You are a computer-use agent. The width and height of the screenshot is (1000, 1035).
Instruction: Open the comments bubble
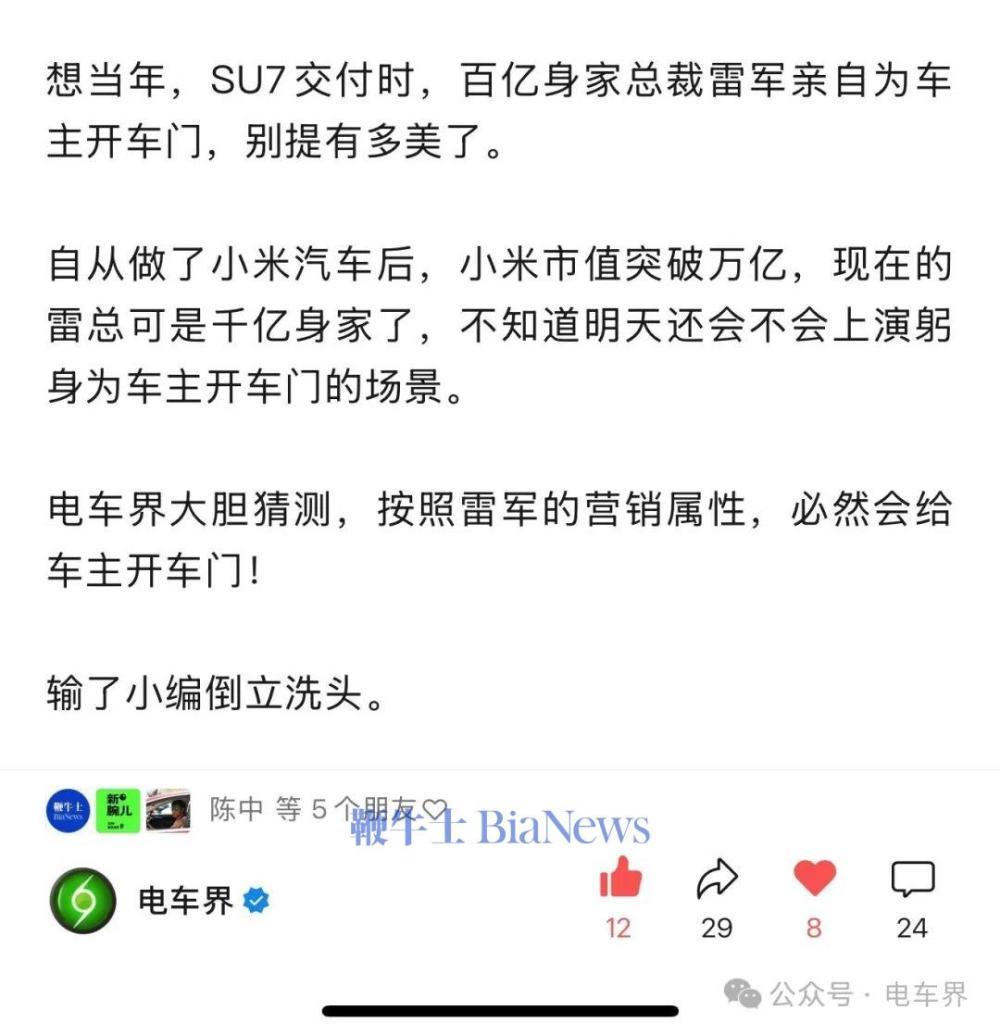[912, 880]
